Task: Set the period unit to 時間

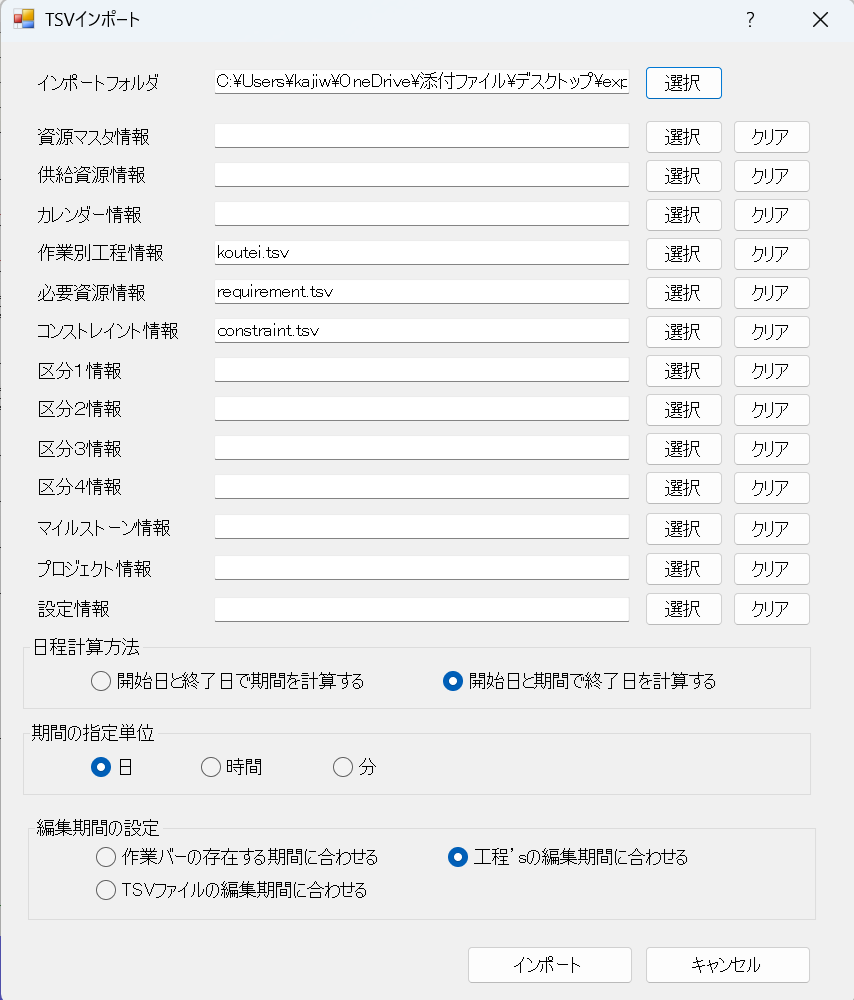Action: (x=211, y=768)
